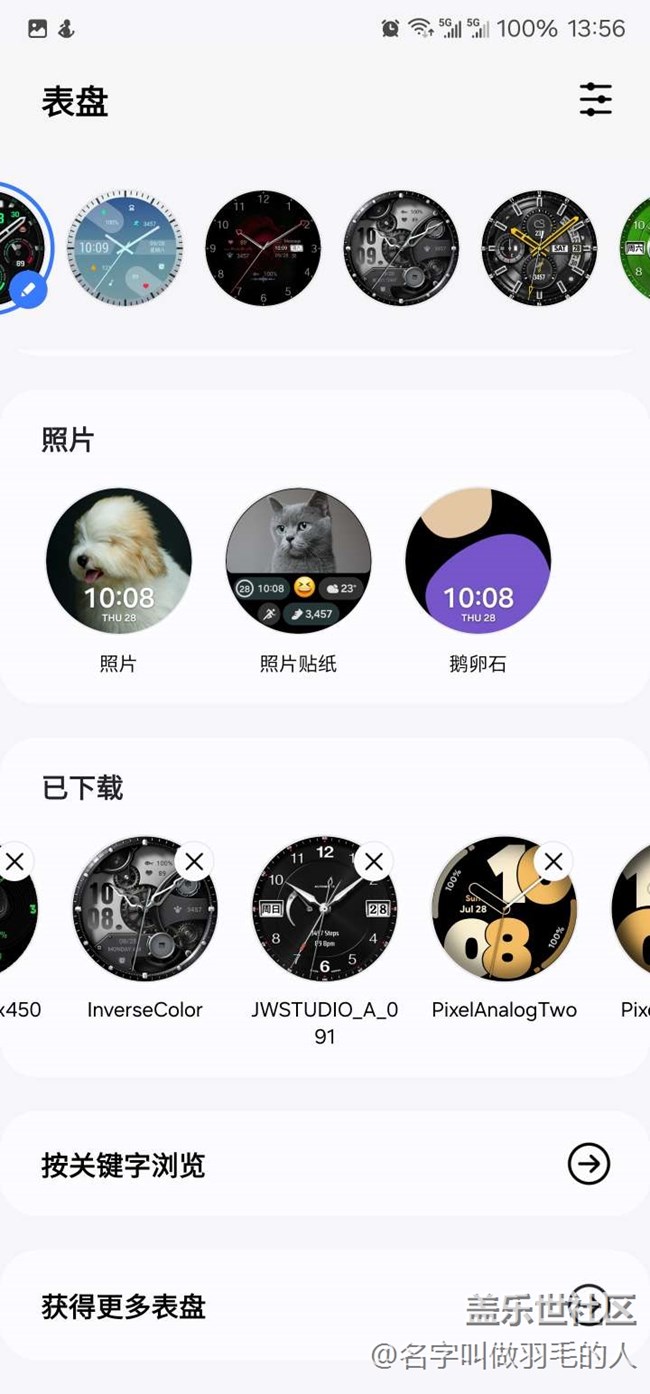Image resolution: width=650 pixels, height=1394 pixels.
Task: Remove the InverseColor downloaded face
Action: (x=194, y=861)
